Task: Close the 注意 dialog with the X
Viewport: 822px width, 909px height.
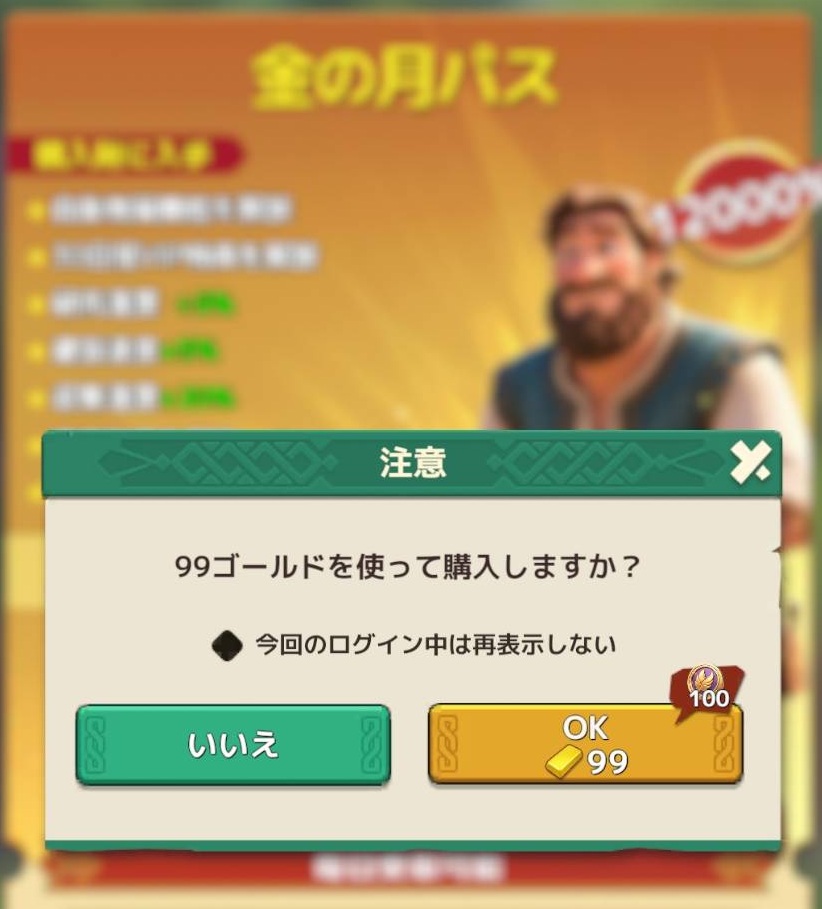Action: pos(749,462)
